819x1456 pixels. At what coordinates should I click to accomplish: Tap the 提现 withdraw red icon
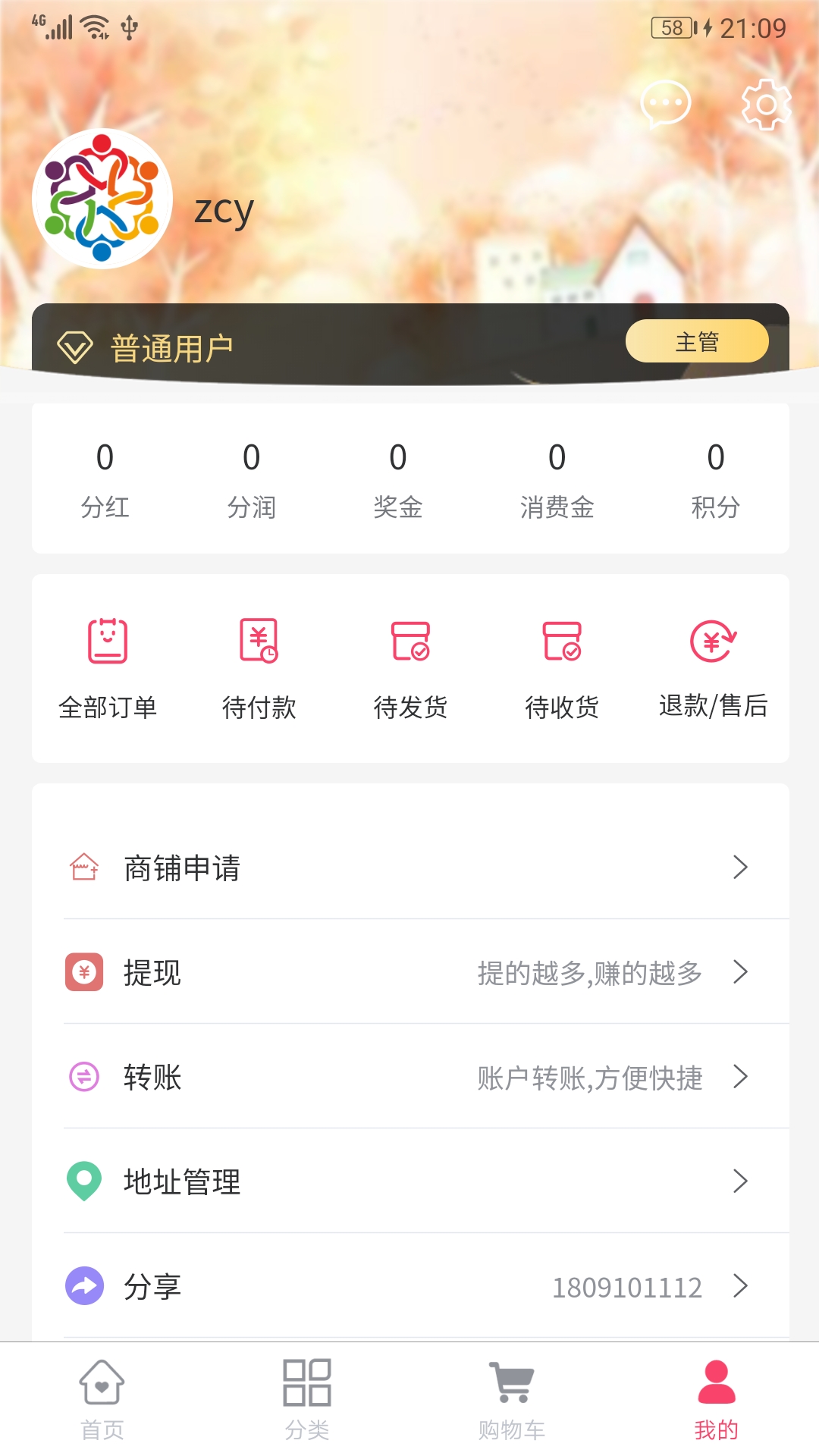point(85,972)
